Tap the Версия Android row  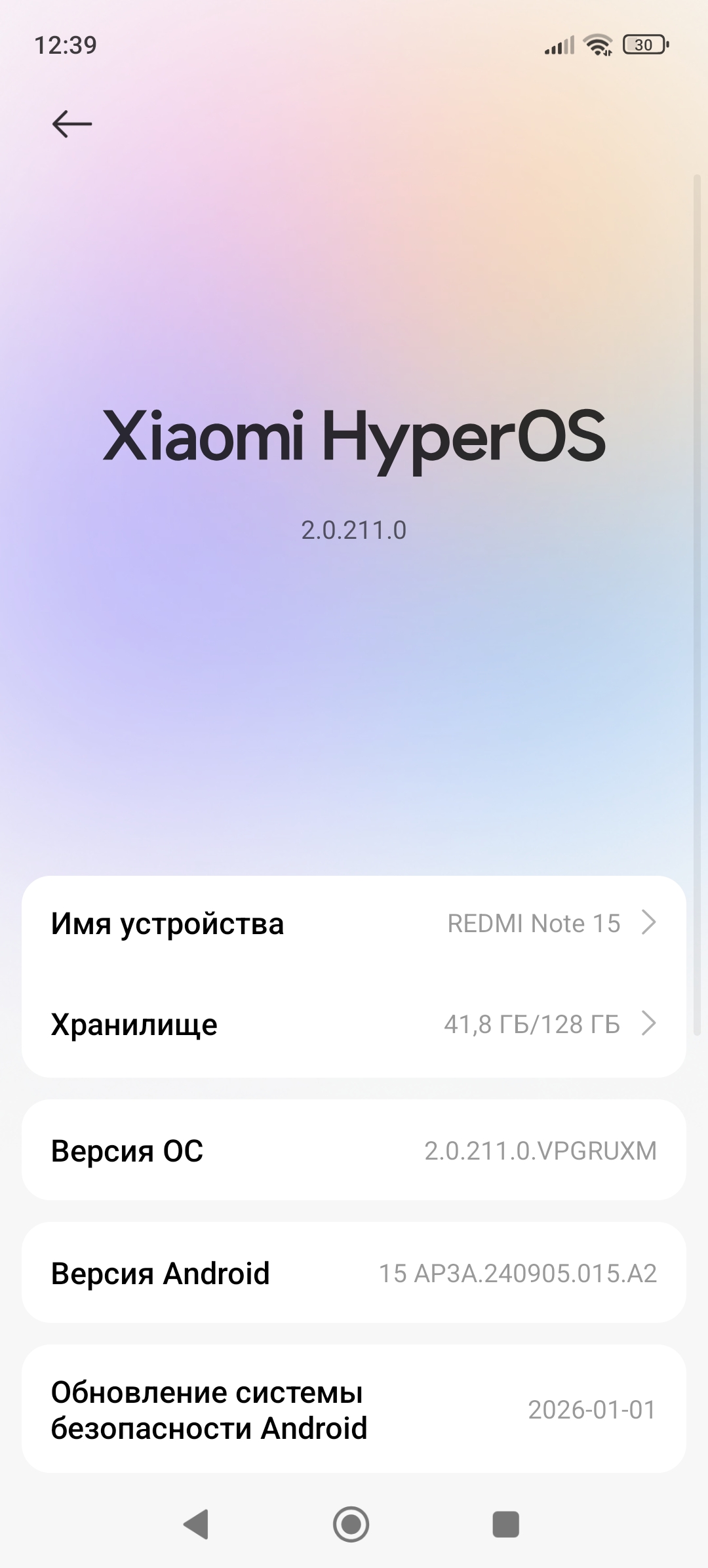(354, 1273)
